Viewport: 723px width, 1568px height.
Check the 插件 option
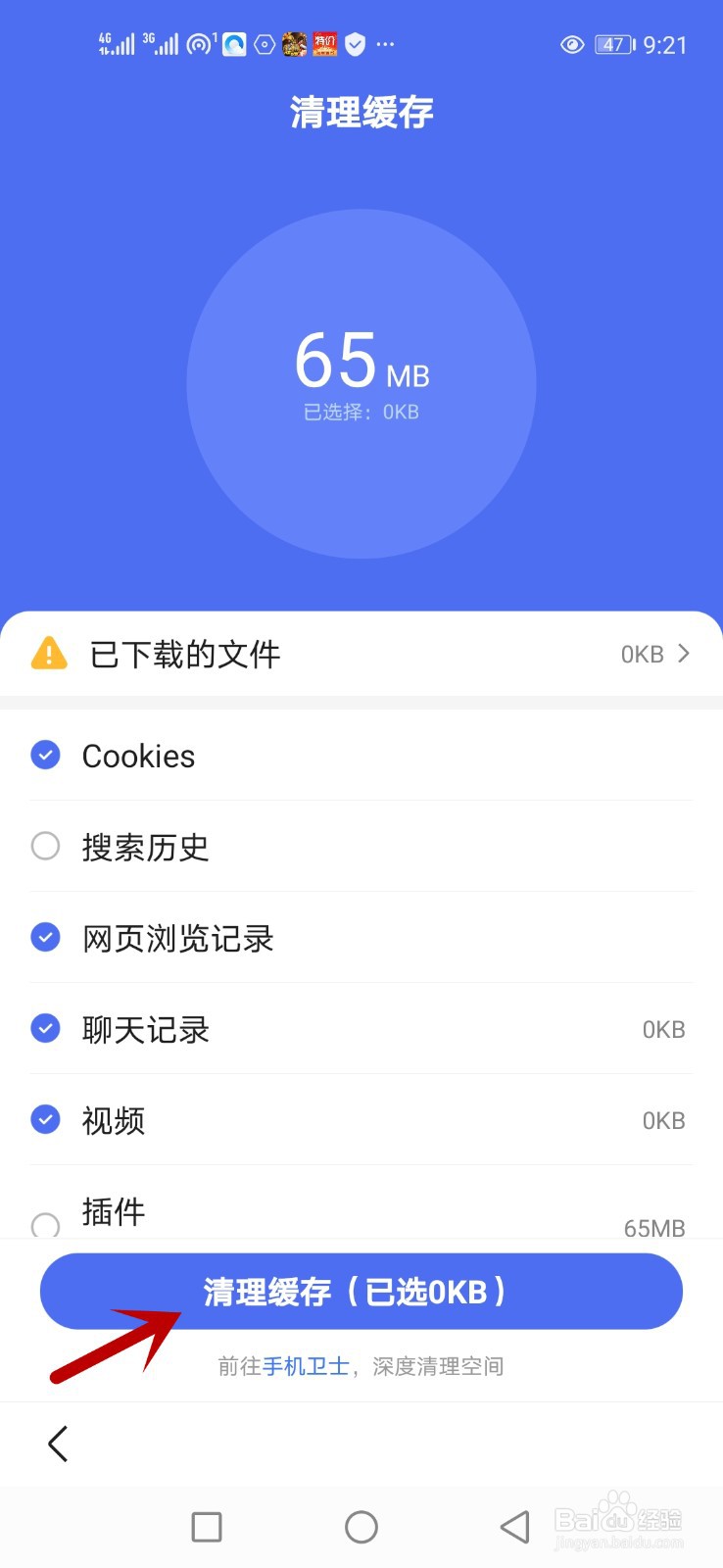(46, 1225)
